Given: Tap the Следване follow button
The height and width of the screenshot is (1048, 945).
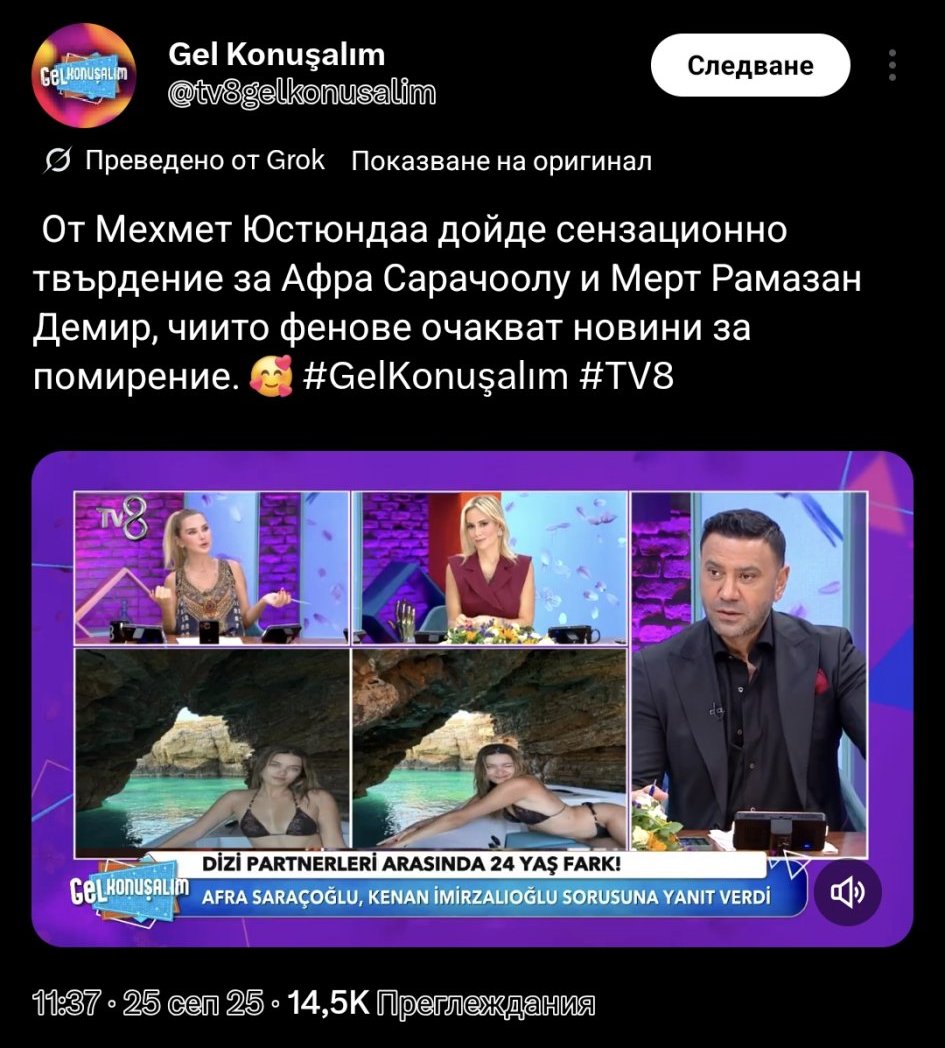Looking at the screenshot, I should click(750, 67).
